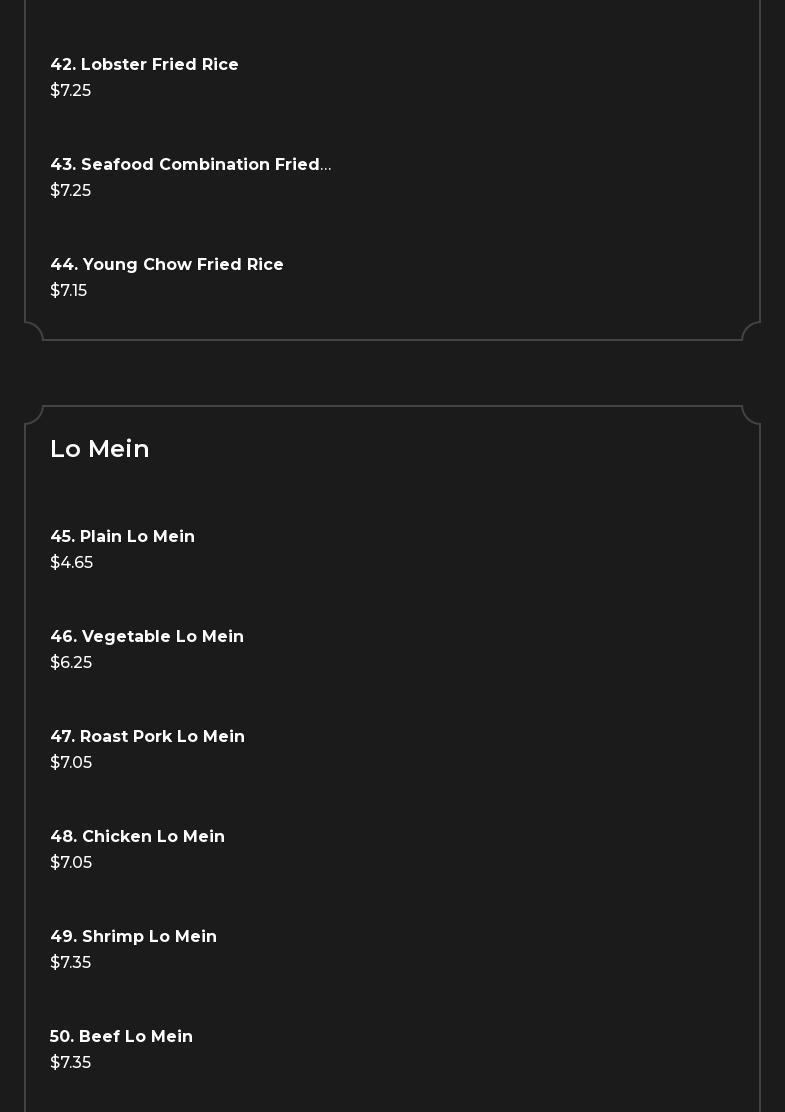Choose 47. Roast Pork Lo Mein

(147, 737)
